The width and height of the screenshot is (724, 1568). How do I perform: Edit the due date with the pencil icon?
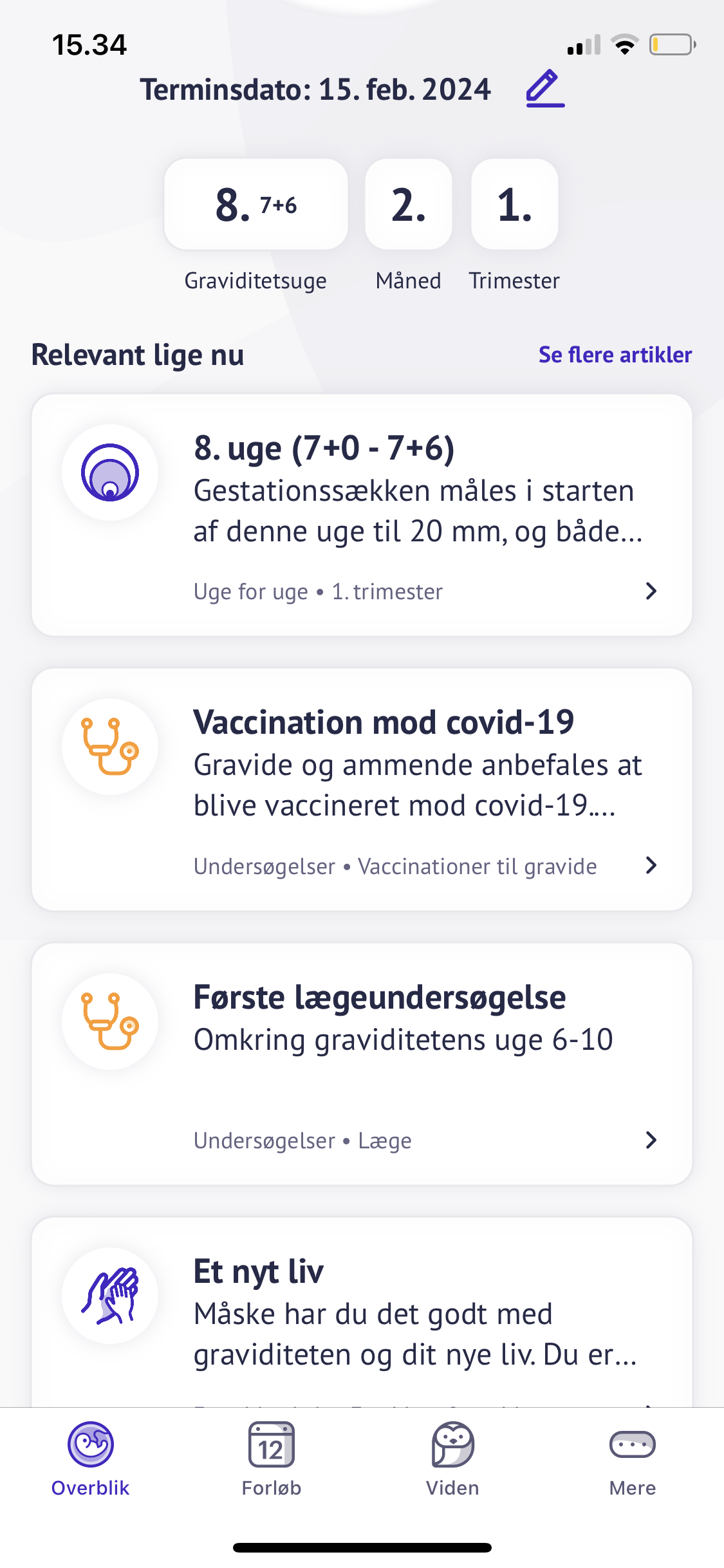pyautogui.click(x=544, y=88)
